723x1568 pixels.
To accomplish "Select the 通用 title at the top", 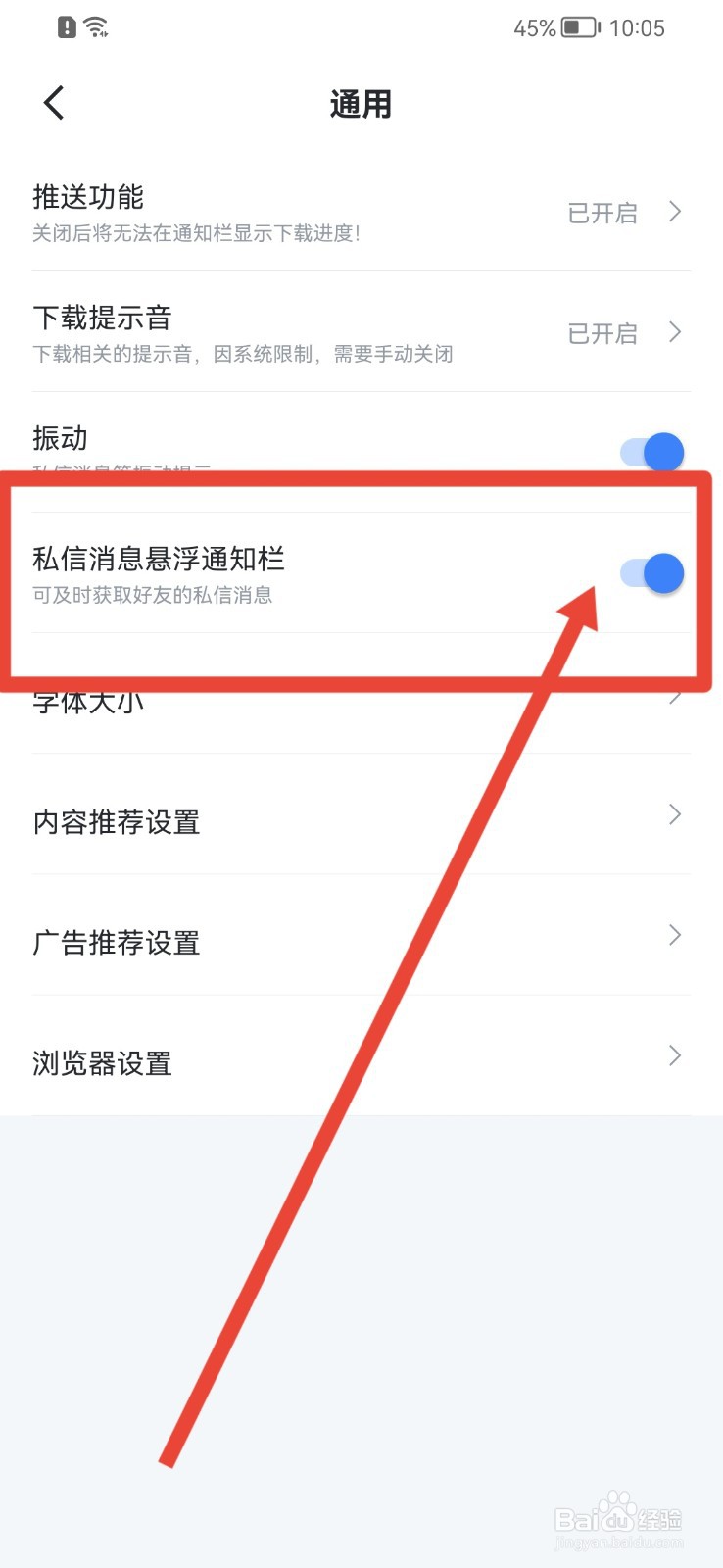I will click(x=361, y=104).
